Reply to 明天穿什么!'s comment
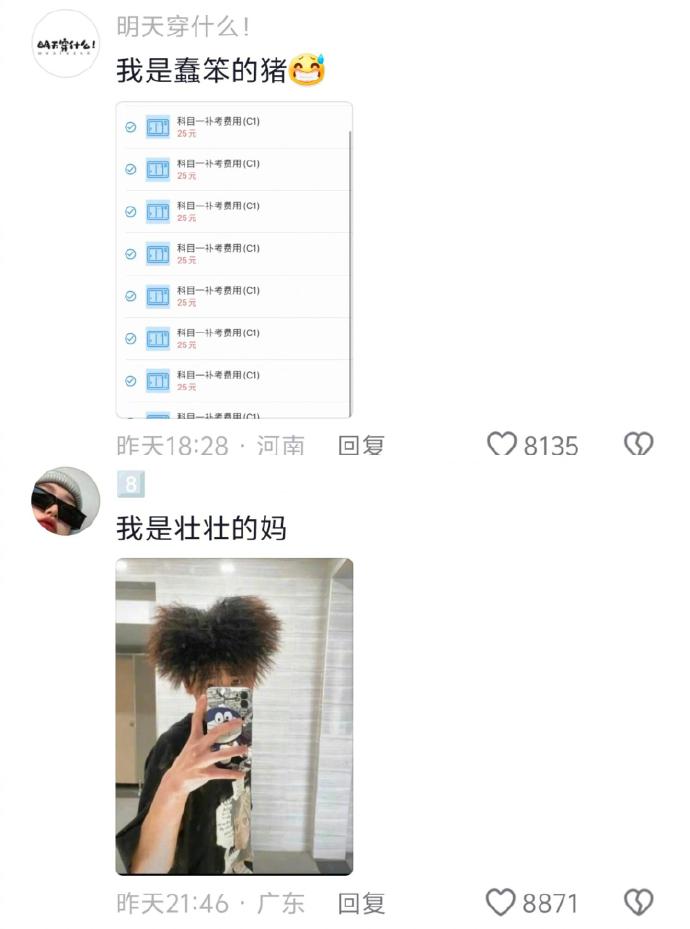 [361, 445]
